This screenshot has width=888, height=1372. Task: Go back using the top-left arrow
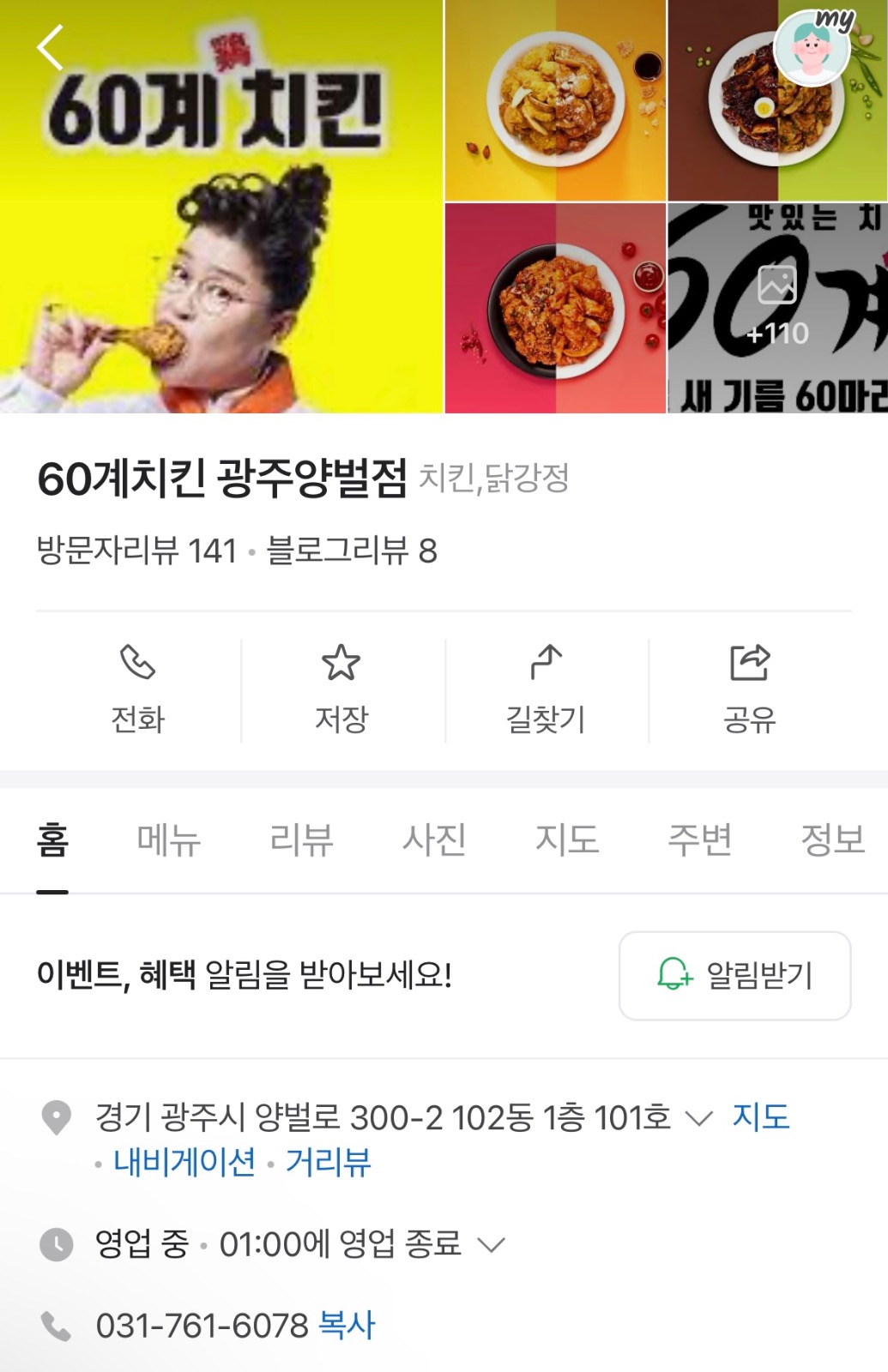coord(51,48)
